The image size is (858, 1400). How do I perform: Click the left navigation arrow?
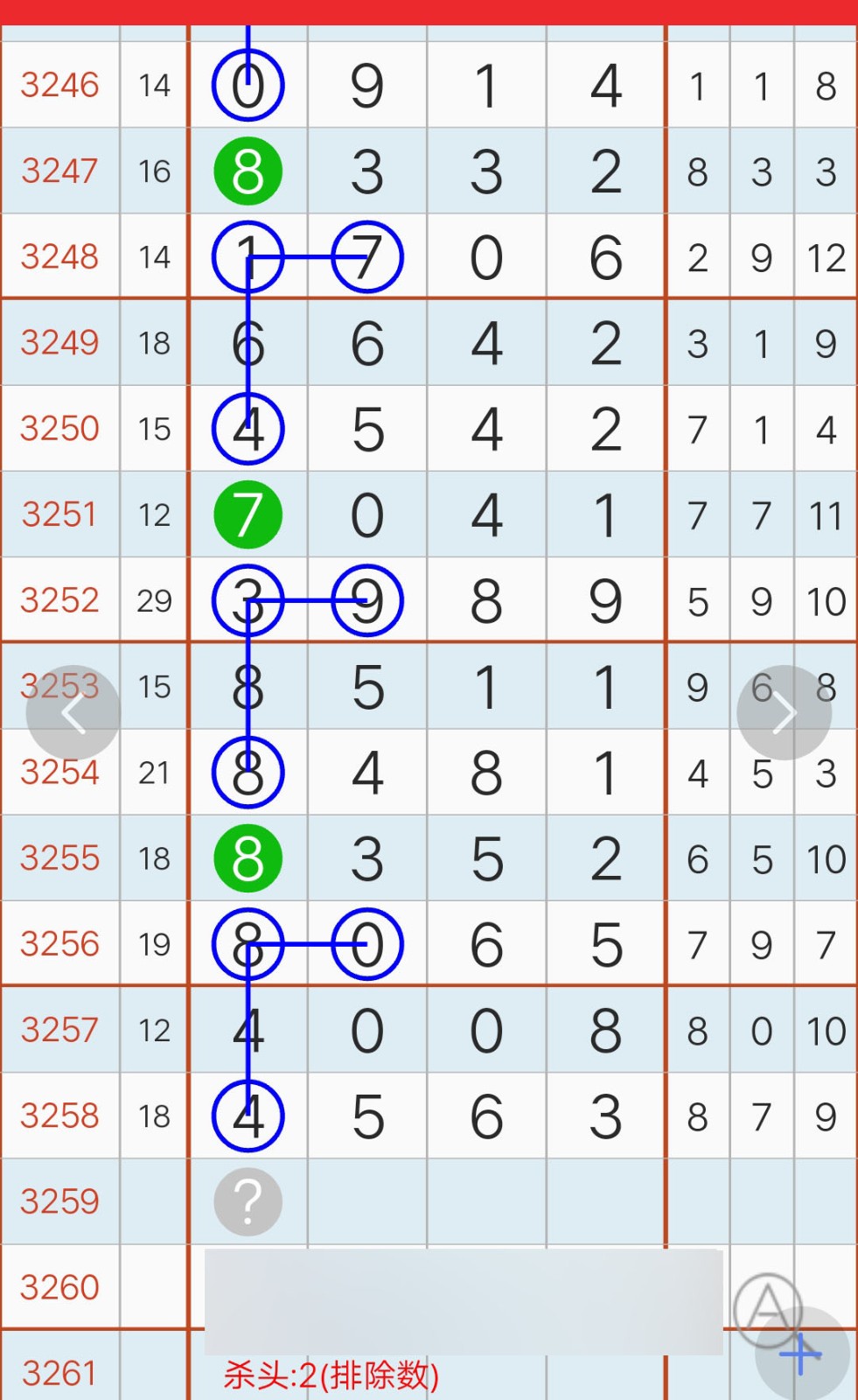coord(72,711)
